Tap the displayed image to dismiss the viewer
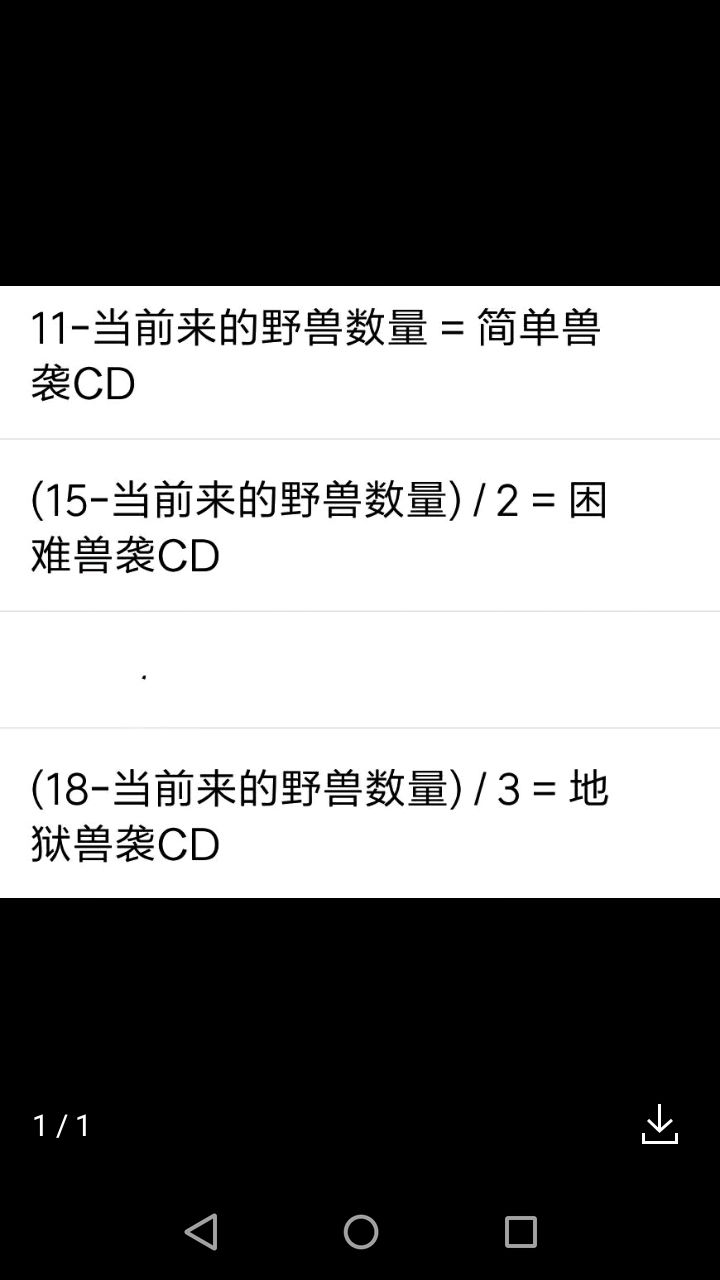Image resolution: width=720 pixels, height=1280 pixels. (x=360, y=592)
